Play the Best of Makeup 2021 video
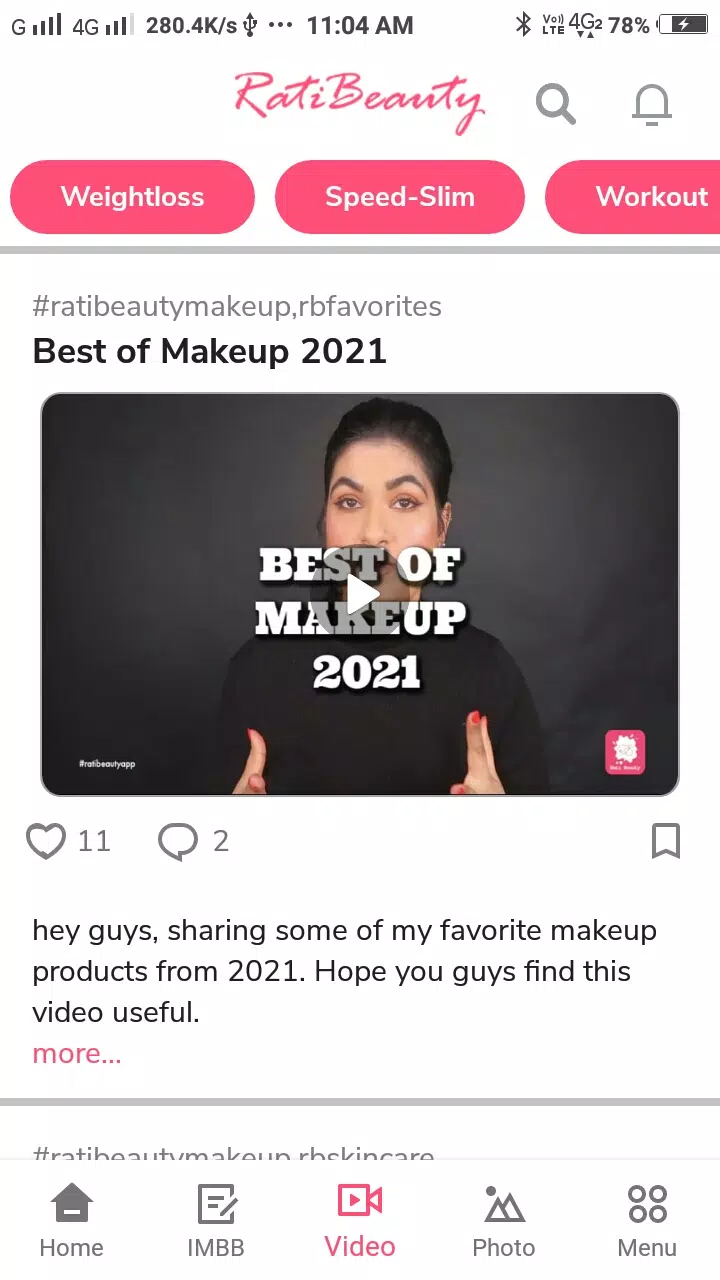Screen dimensions: 720x1280 (359, 594)
